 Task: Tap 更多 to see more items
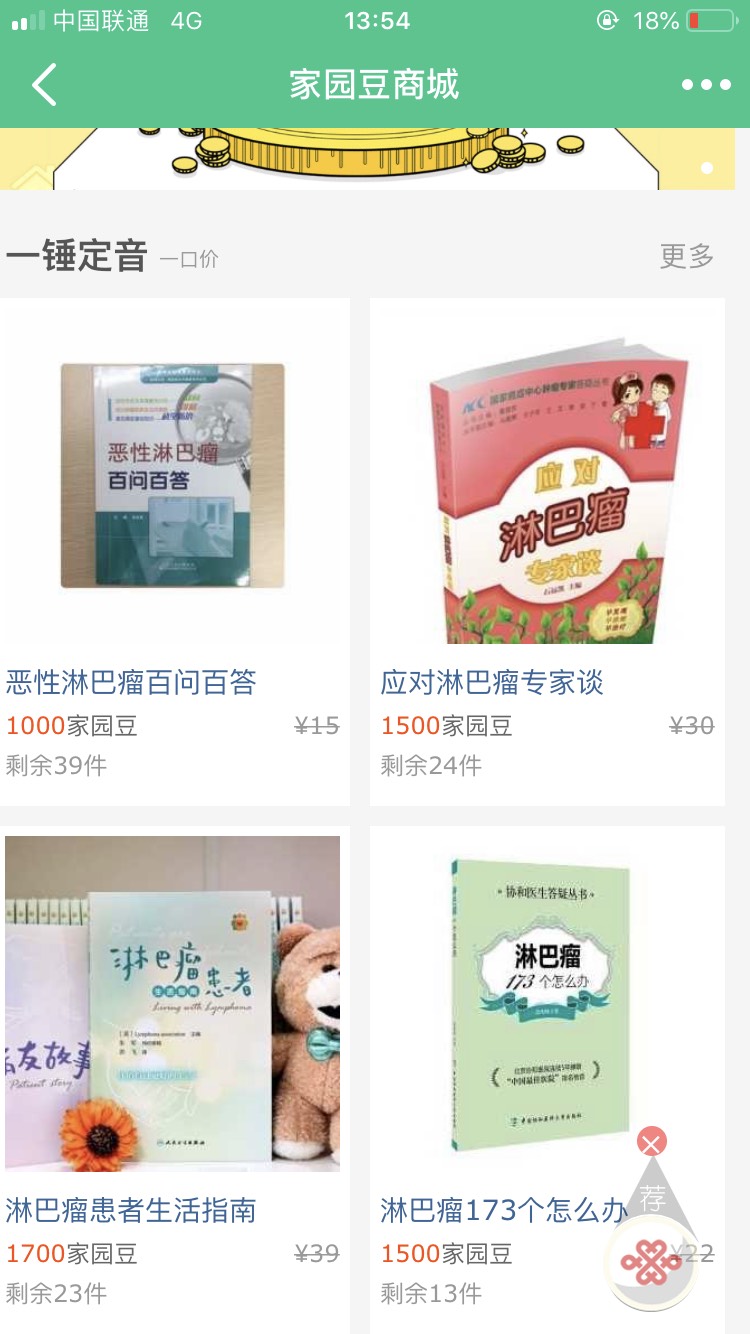pos(686,256)
